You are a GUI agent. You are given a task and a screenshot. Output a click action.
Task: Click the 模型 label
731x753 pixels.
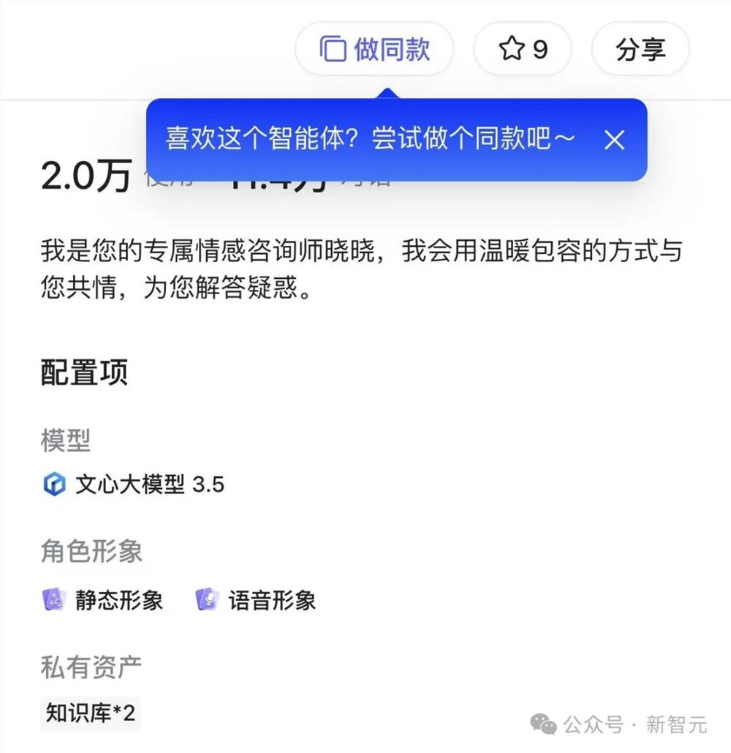(65, 441)
